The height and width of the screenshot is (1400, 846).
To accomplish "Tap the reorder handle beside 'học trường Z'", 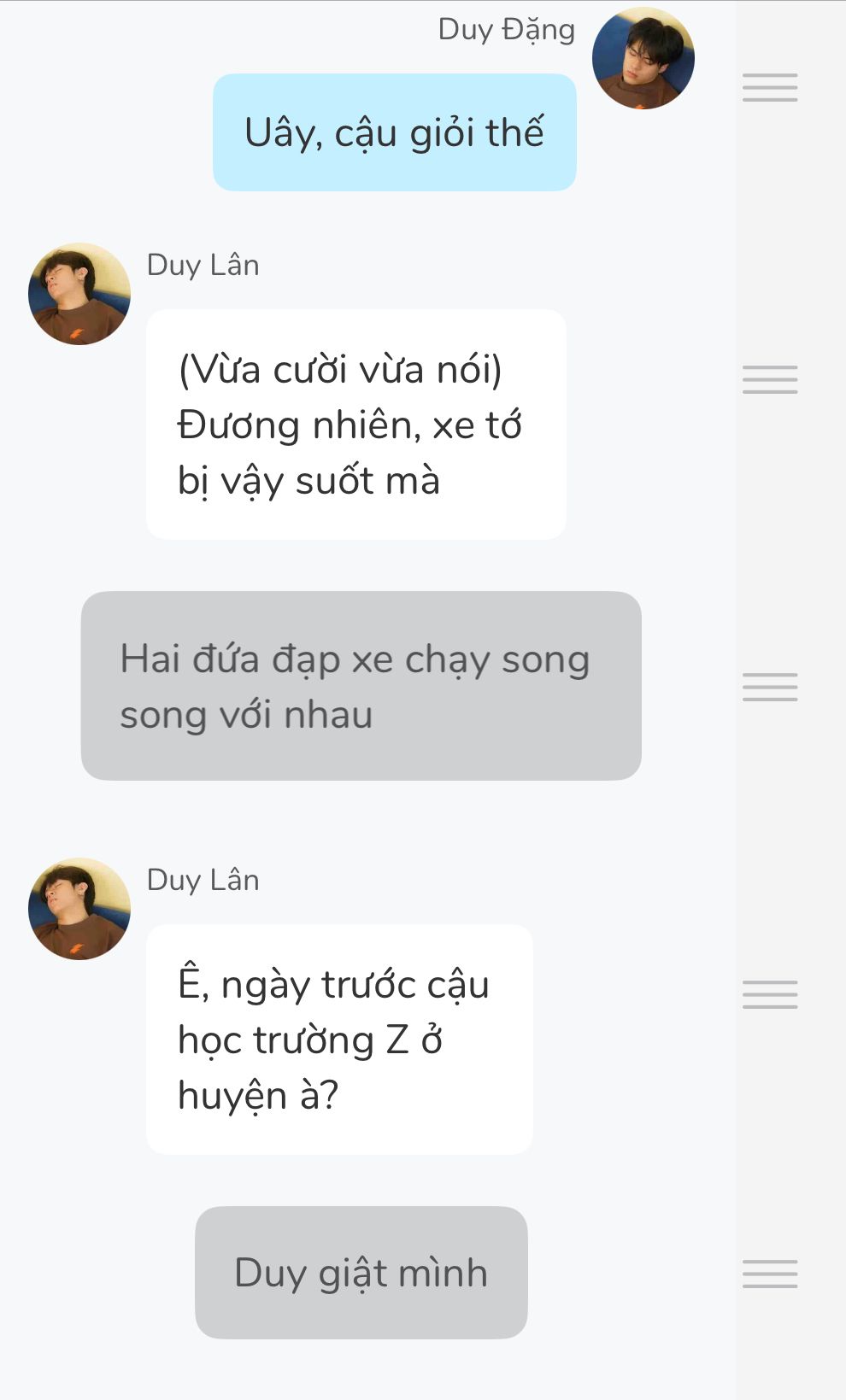I will point(769,994).
